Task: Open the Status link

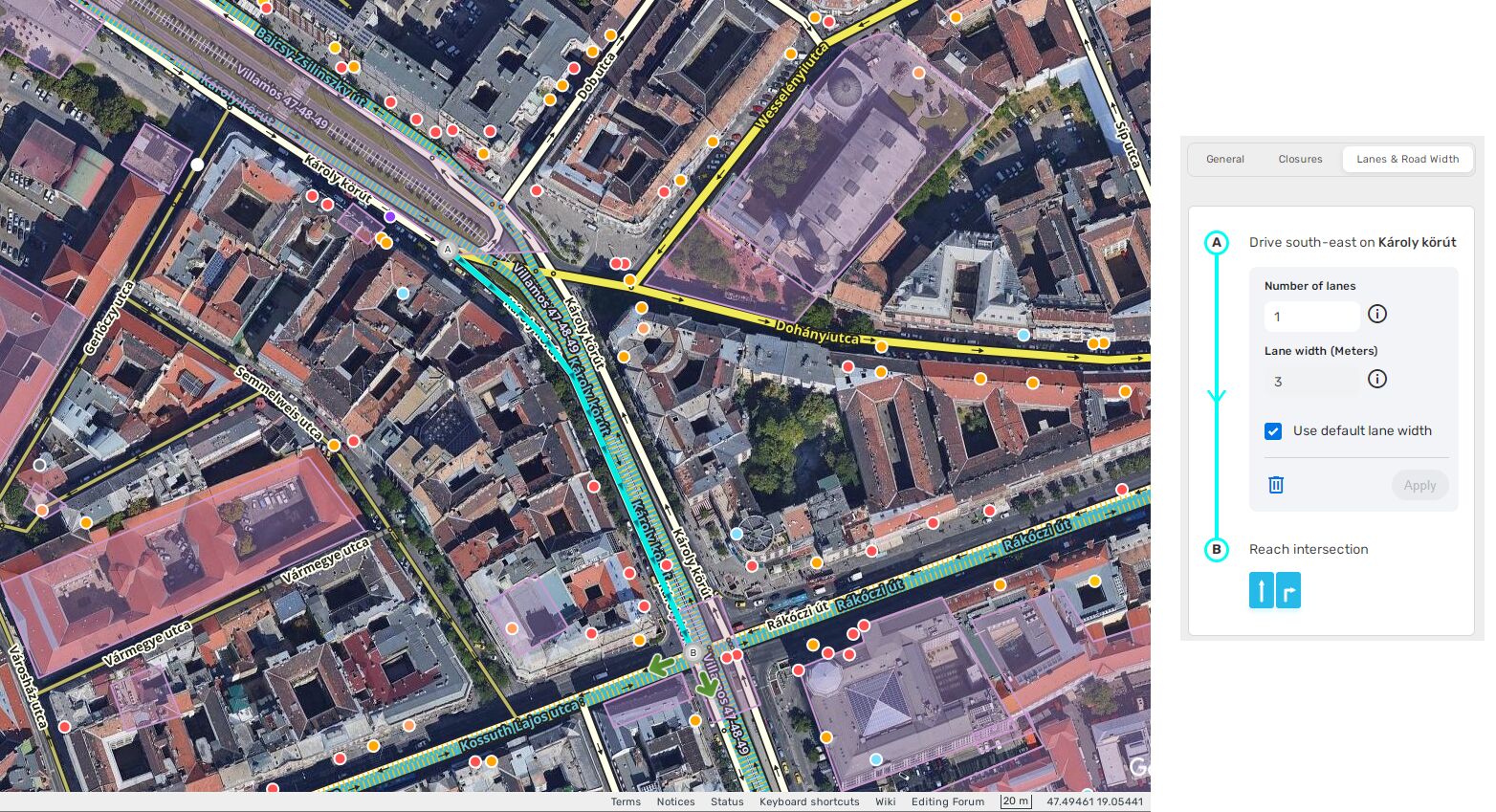Action: tap(727, 801)
